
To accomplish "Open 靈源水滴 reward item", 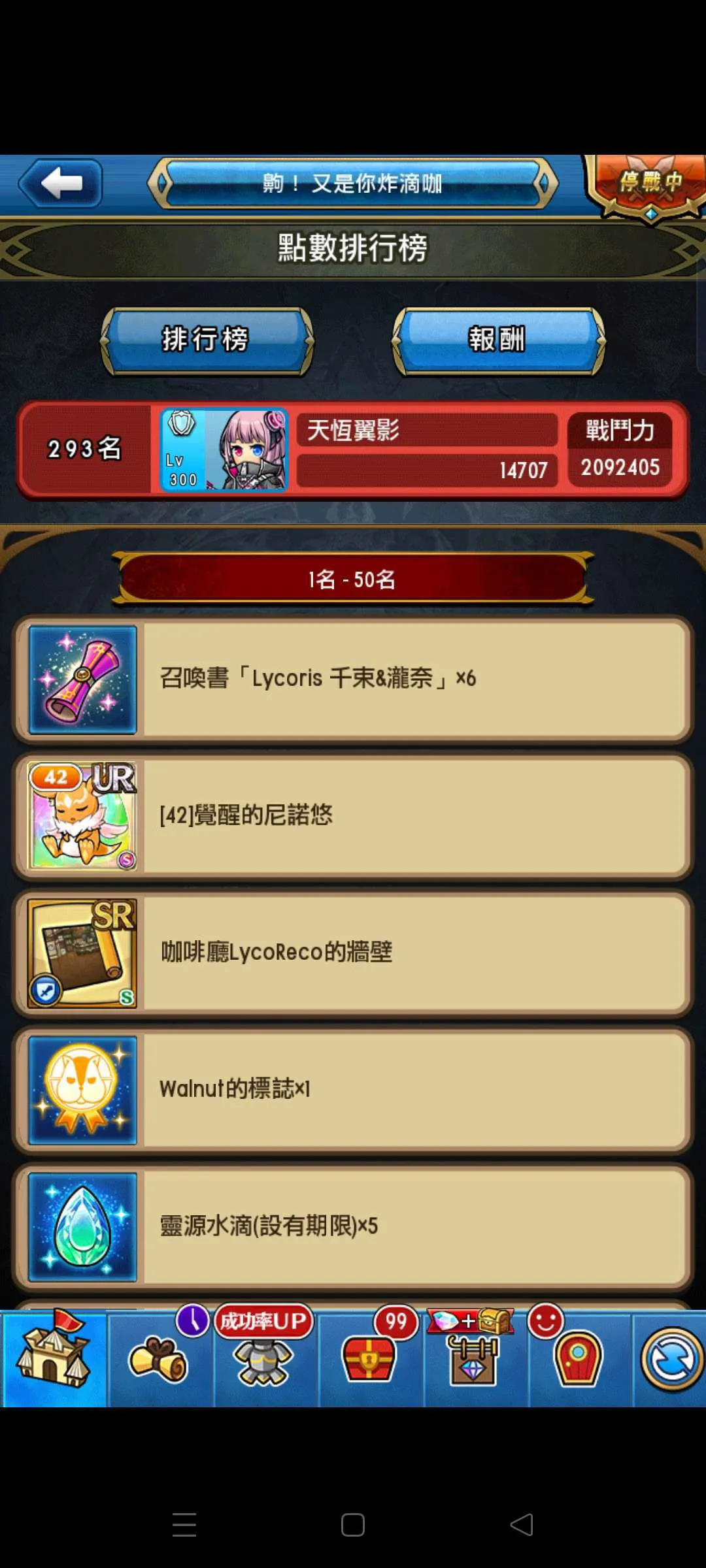I will 353,1226.
